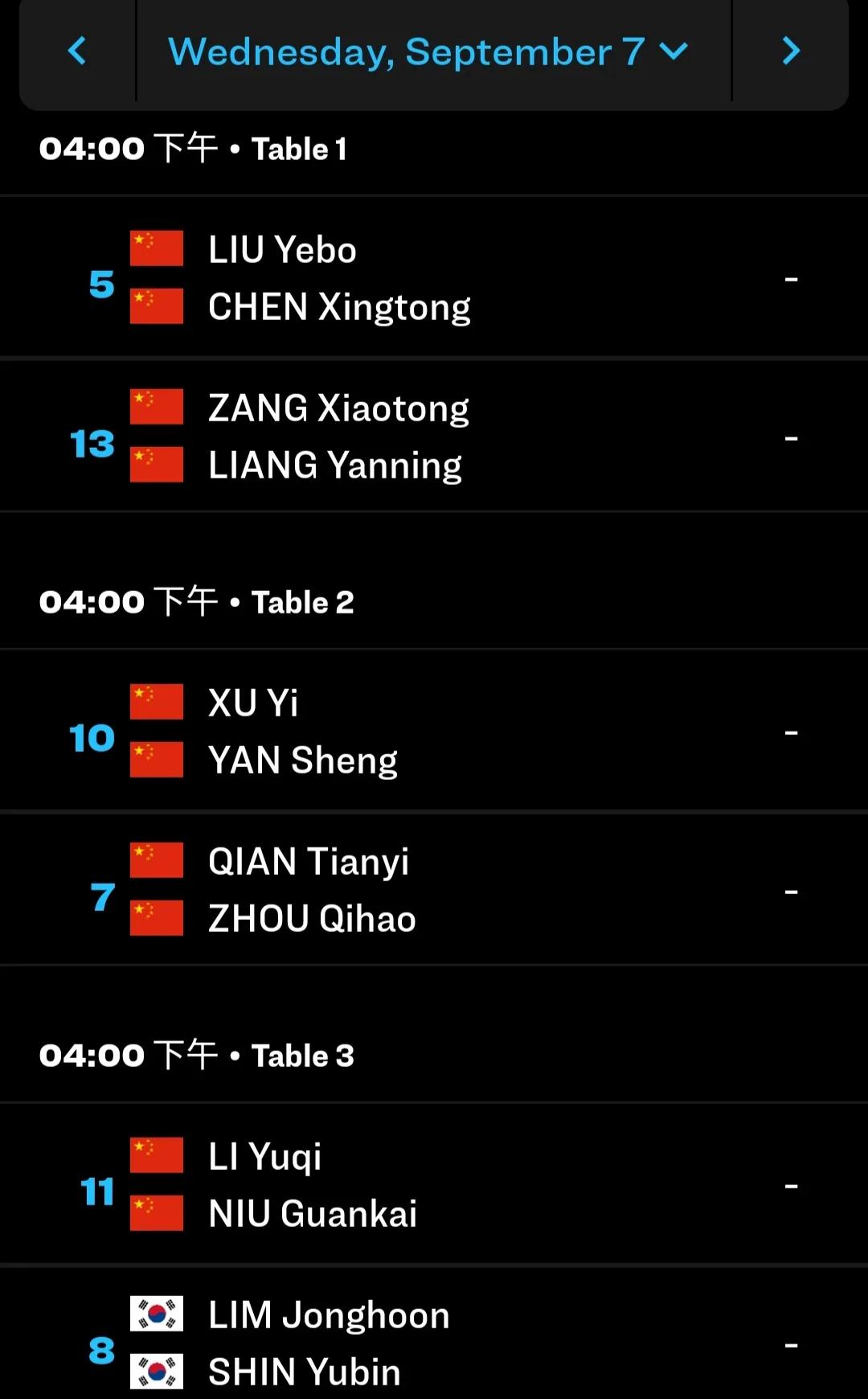Viewport: 868px width, 1399px height.
Task: Click the China flag beside LI Yuqi
Action: [157, 1155]
